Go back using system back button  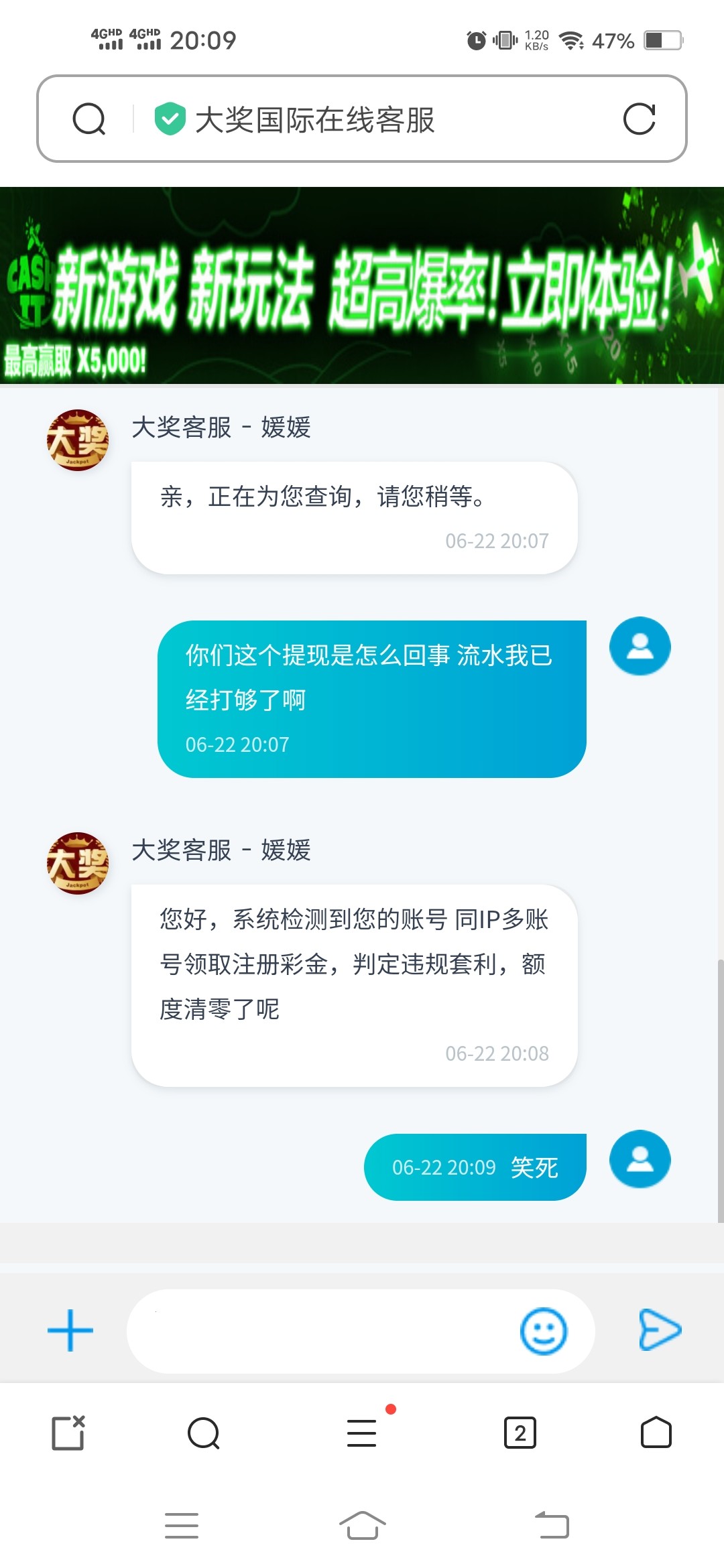[x=552, y=1525]
